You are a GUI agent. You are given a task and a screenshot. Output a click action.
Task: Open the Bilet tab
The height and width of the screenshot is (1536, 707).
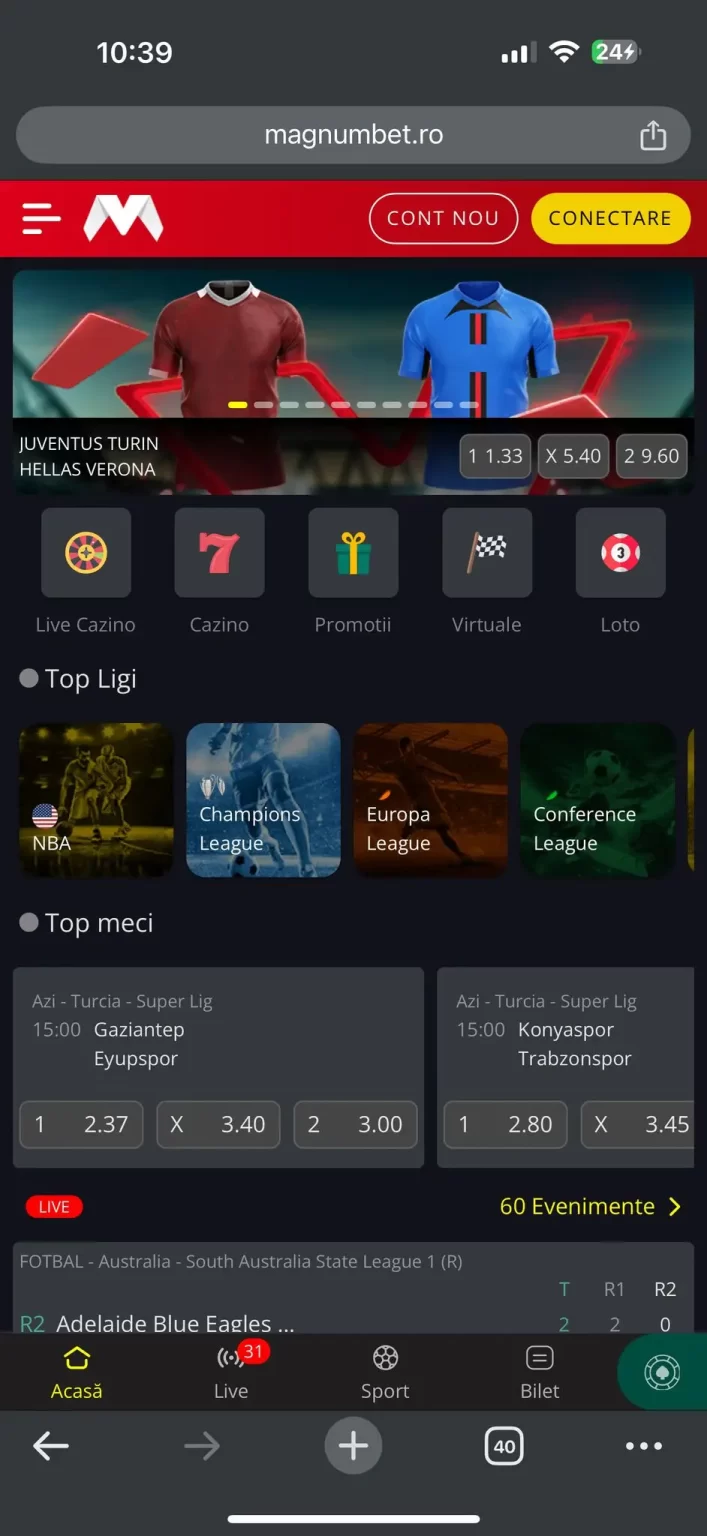pyautogui.click(x=540, y=1372)
